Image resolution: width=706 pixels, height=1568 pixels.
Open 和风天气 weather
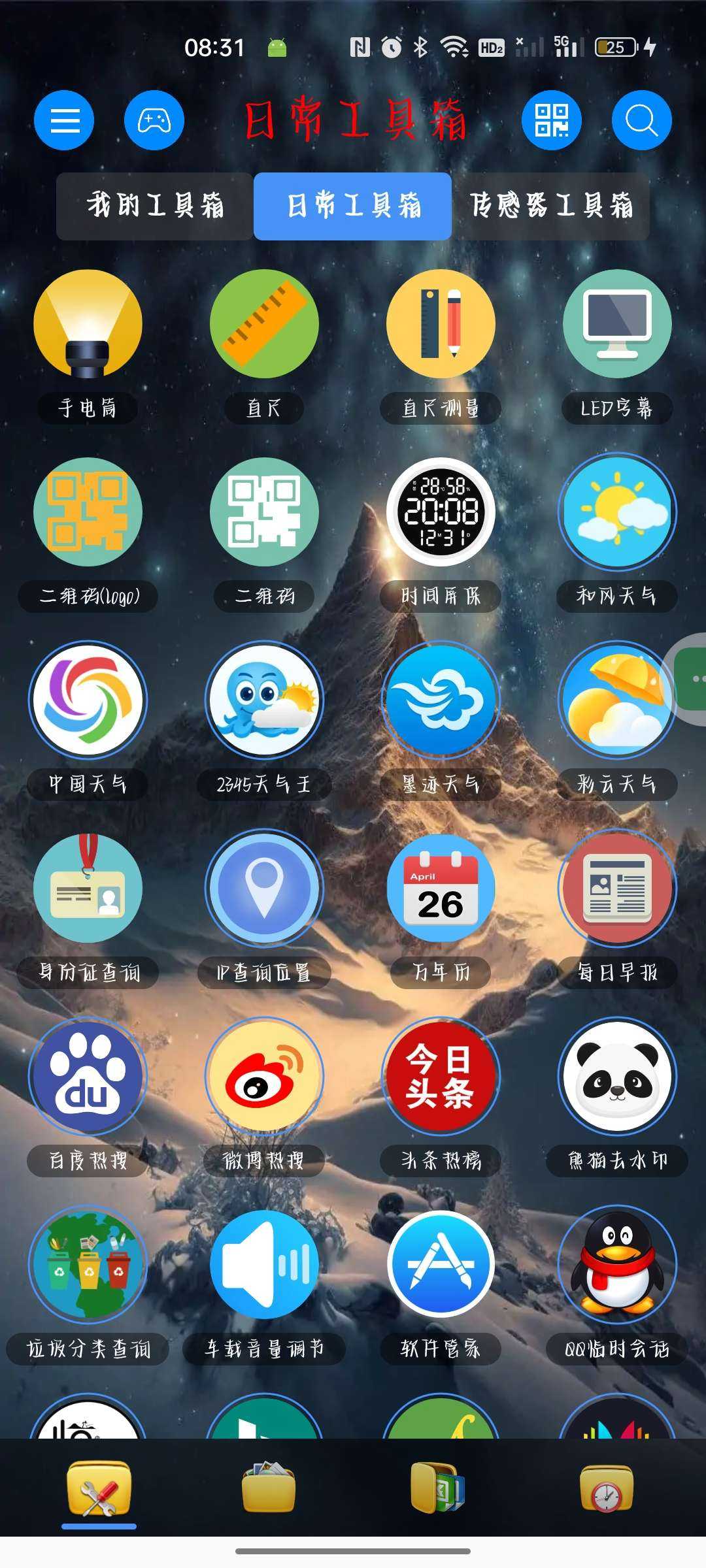point(617,513)
